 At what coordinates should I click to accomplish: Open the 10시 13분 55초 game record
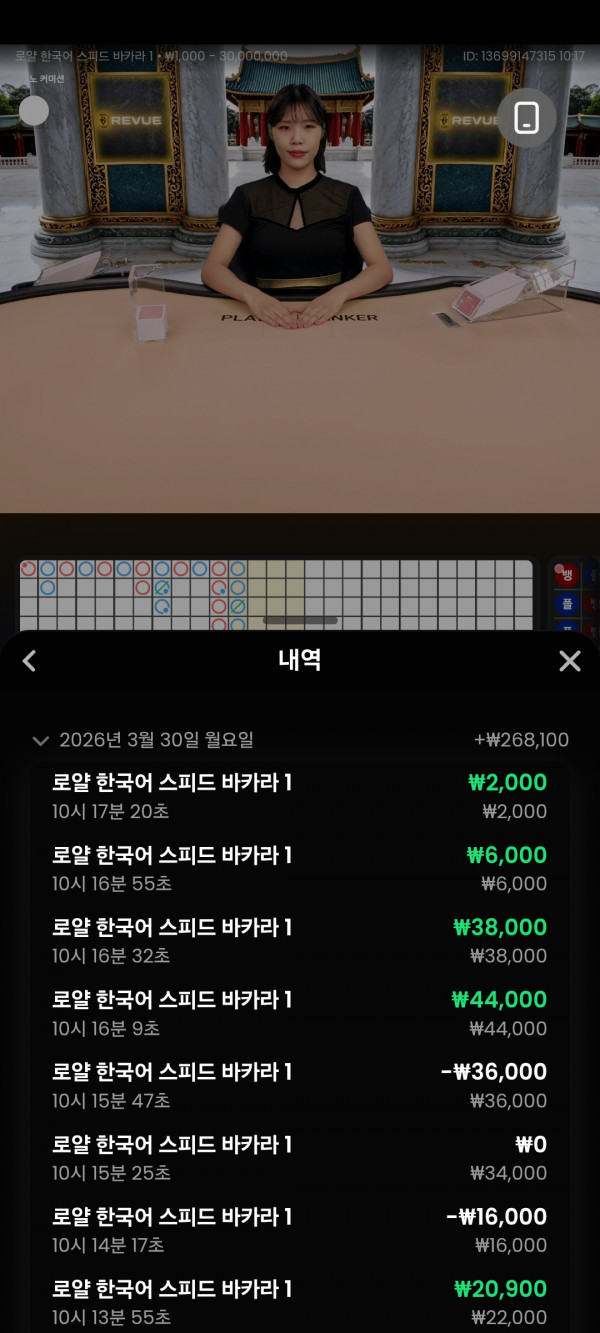pos(299,1302)
